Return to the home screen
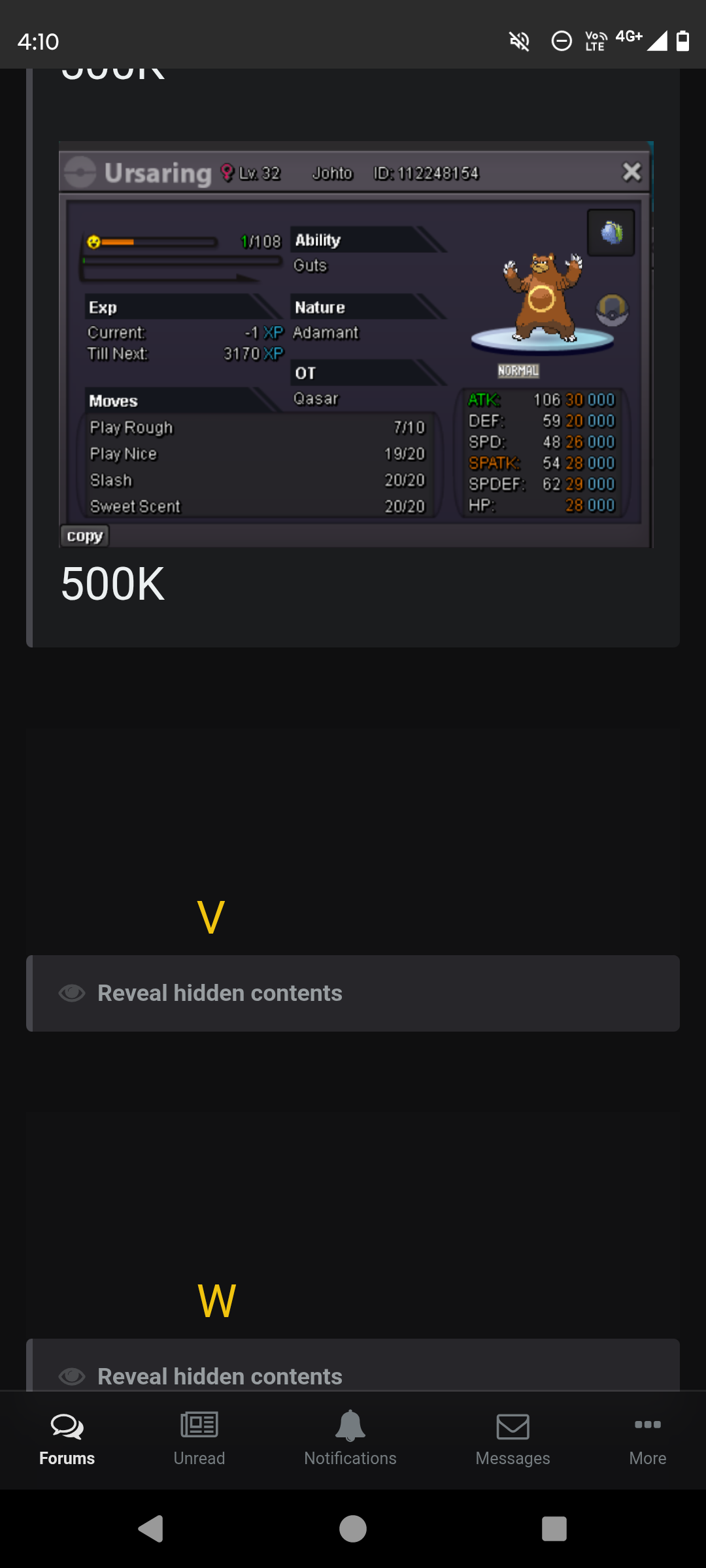Image resolution: width=706 pixels, height=1568 pixels. [353, 1529]
